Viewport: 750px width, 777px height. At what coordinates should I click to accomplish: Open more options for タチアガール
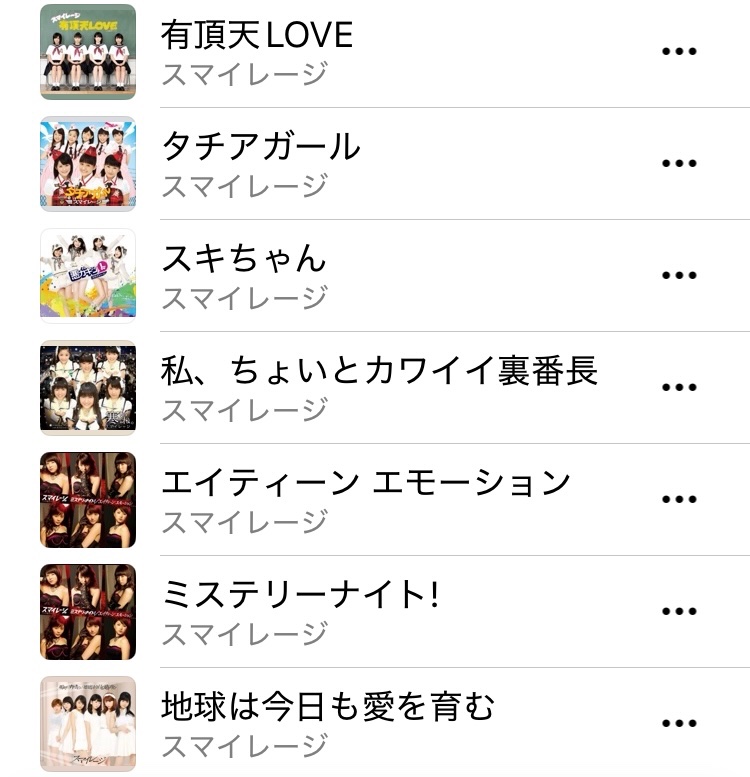[679, 164]
